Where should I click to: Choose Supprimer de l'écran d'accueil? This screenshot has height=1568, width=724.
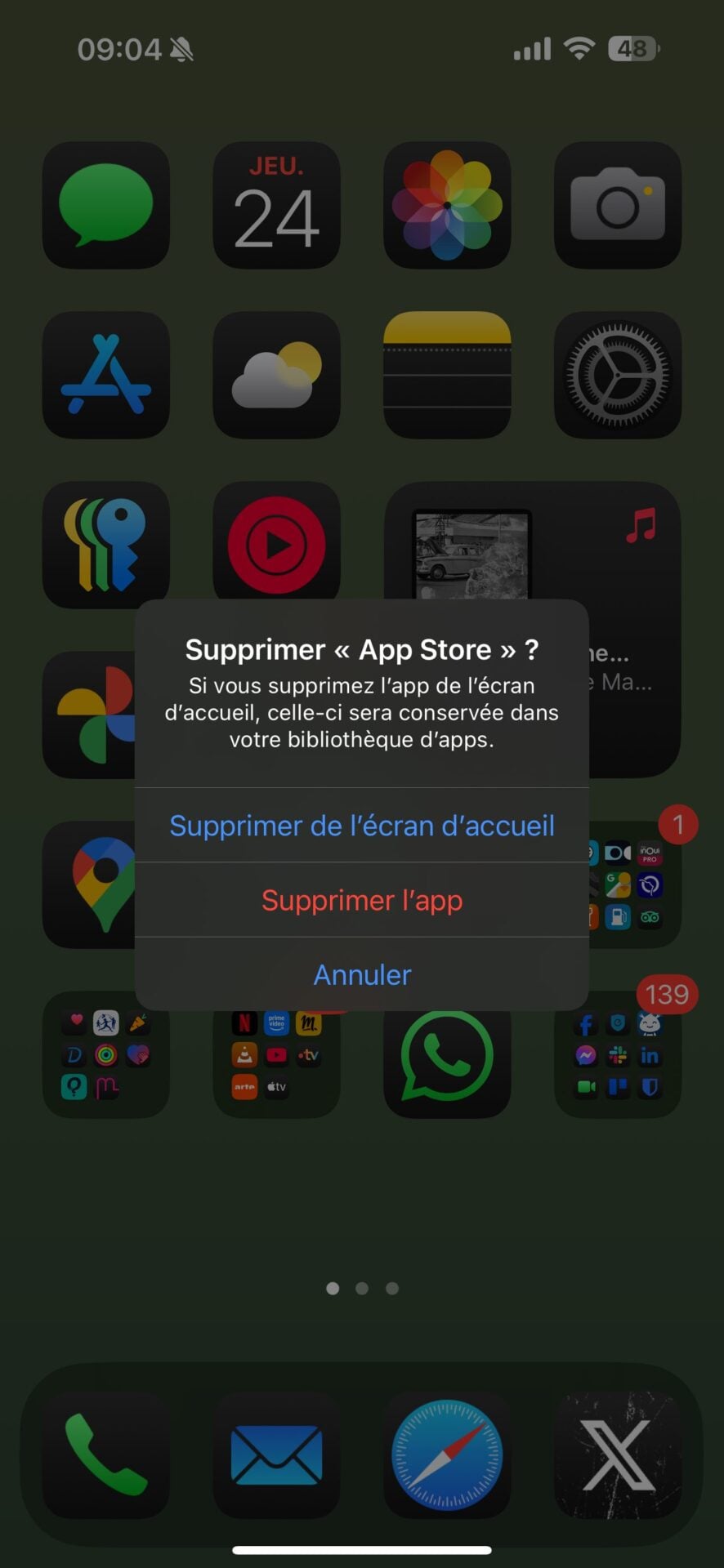coord(362,826)
